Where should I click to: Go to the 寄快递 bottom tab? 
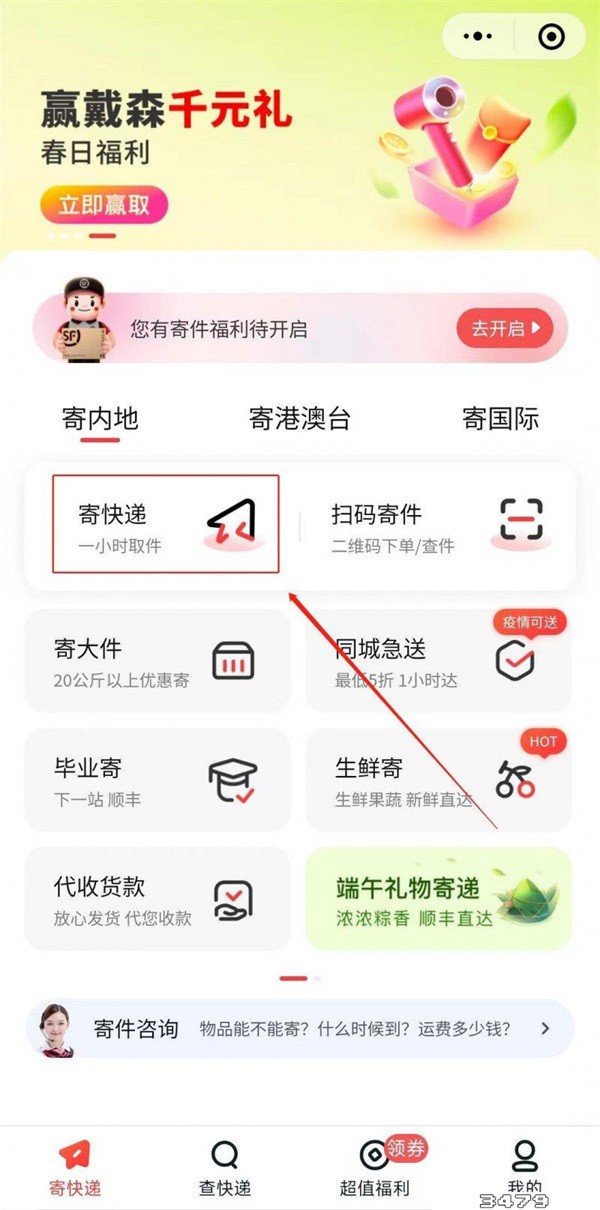pos(75,1167)
